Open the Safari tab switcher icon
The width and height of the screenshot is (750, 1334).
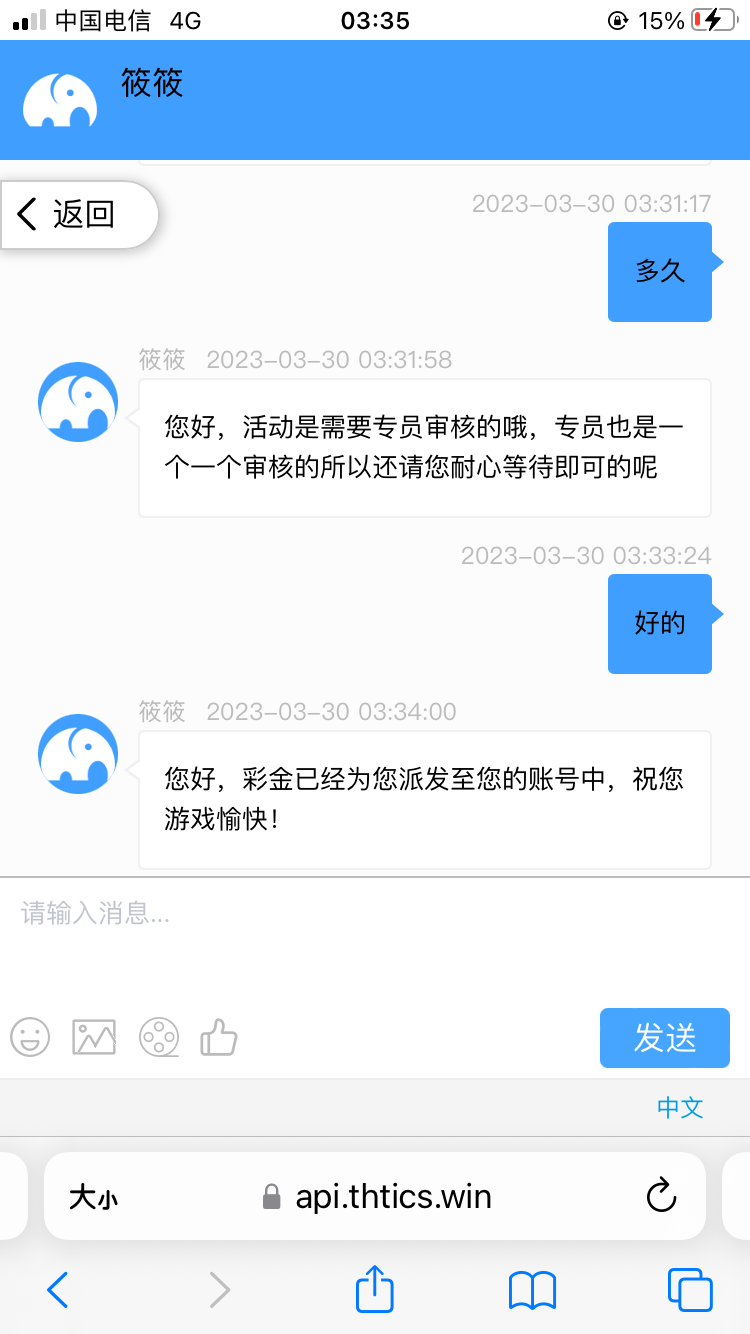(688, 1290)
